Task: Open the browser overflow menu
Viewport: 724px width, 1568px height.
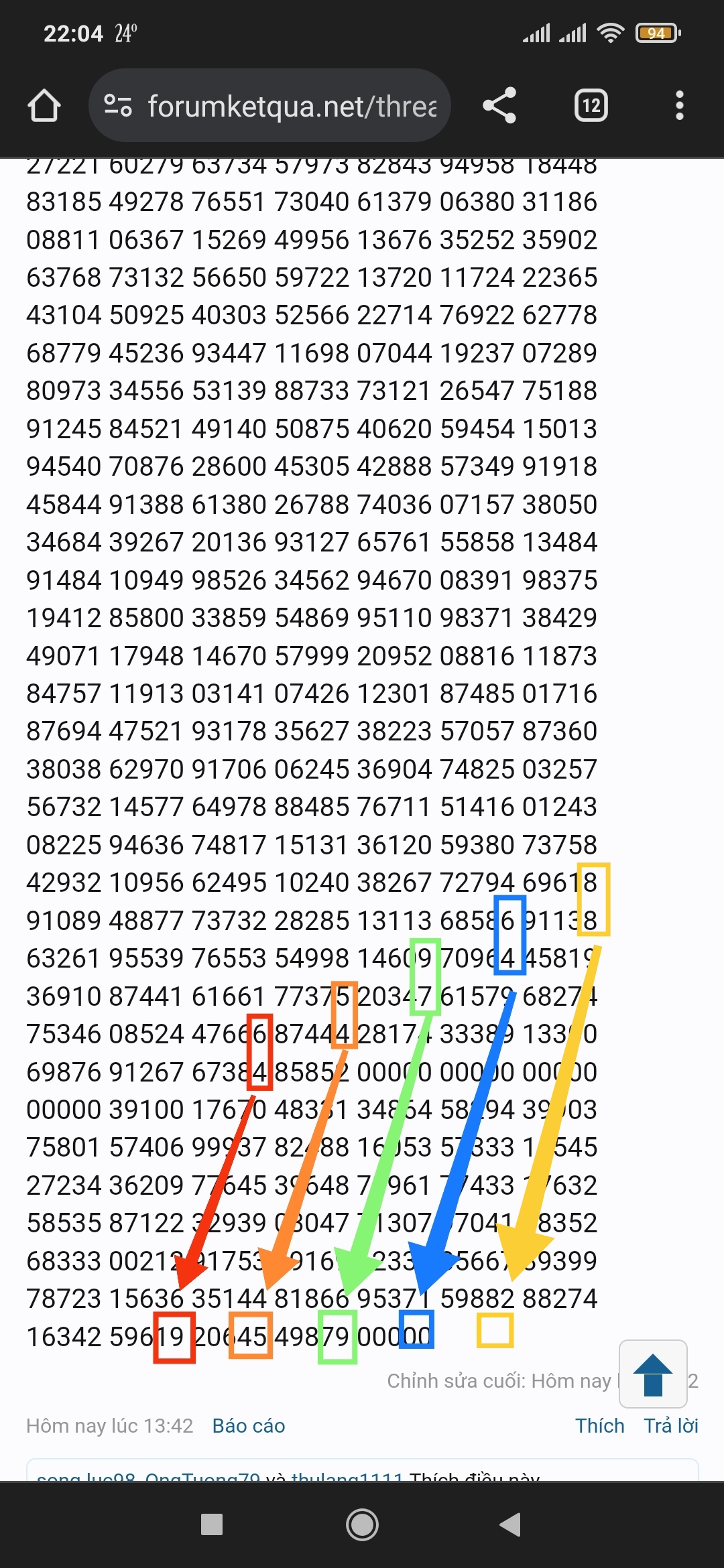Action: [x=680, y=105]
